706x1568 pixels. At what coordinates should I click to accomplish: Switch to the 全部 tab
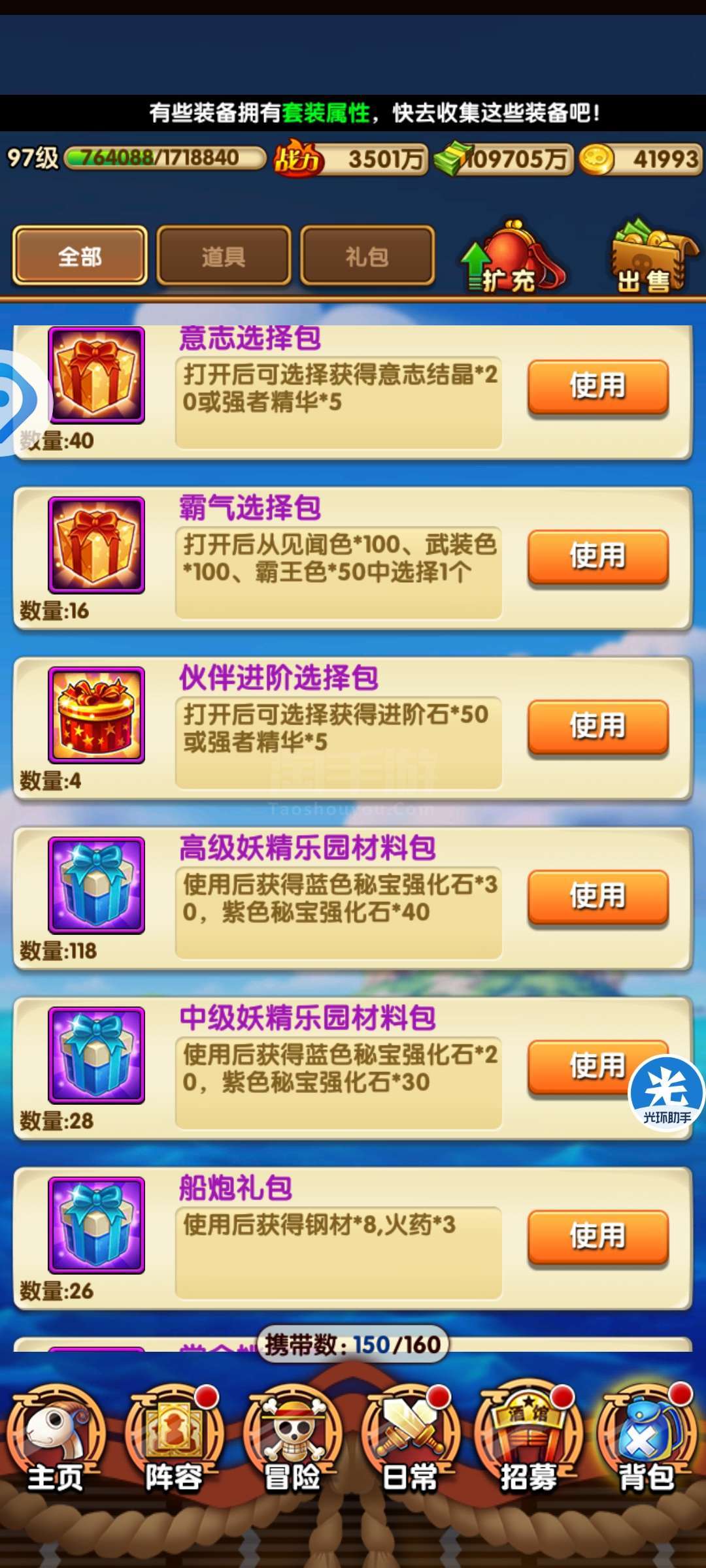[80, 255]
